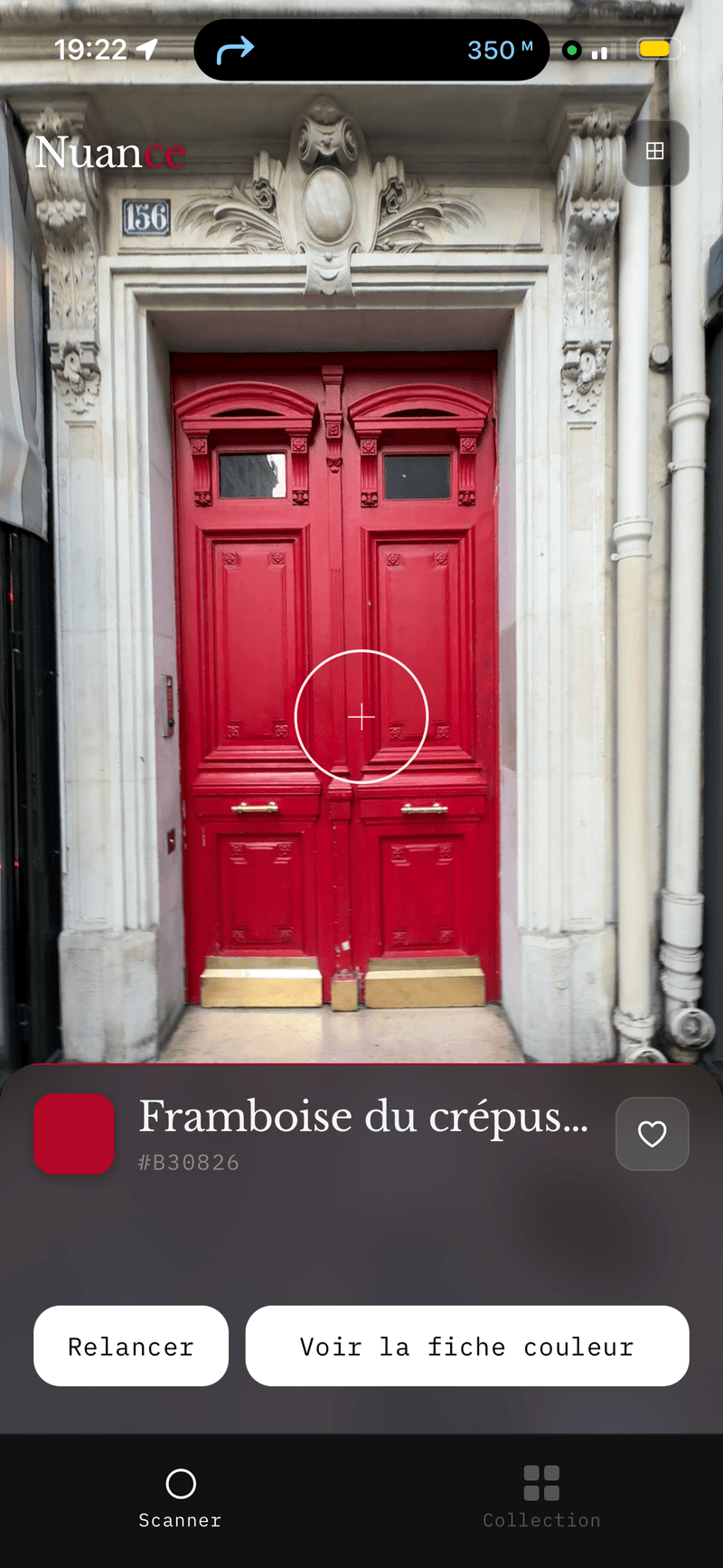Image resolution: width=723 pixels, height=1568 pixels.
Task: Switch to the Collection tab
Action: (x=541, y=1497)
